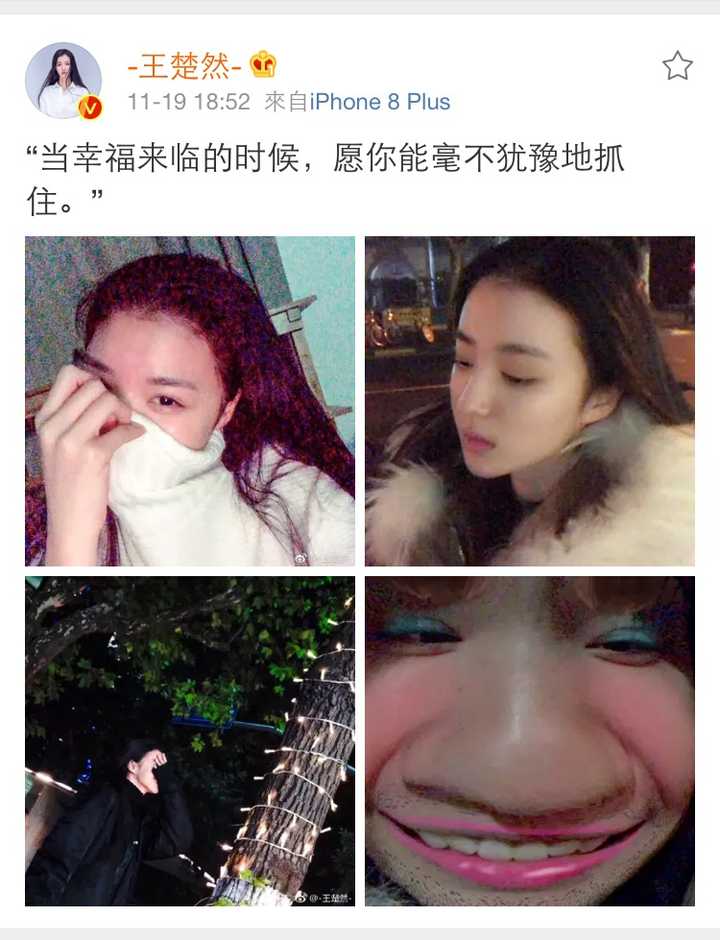
Task: Favorite this post with the star icon
Action: pos(677,66)
